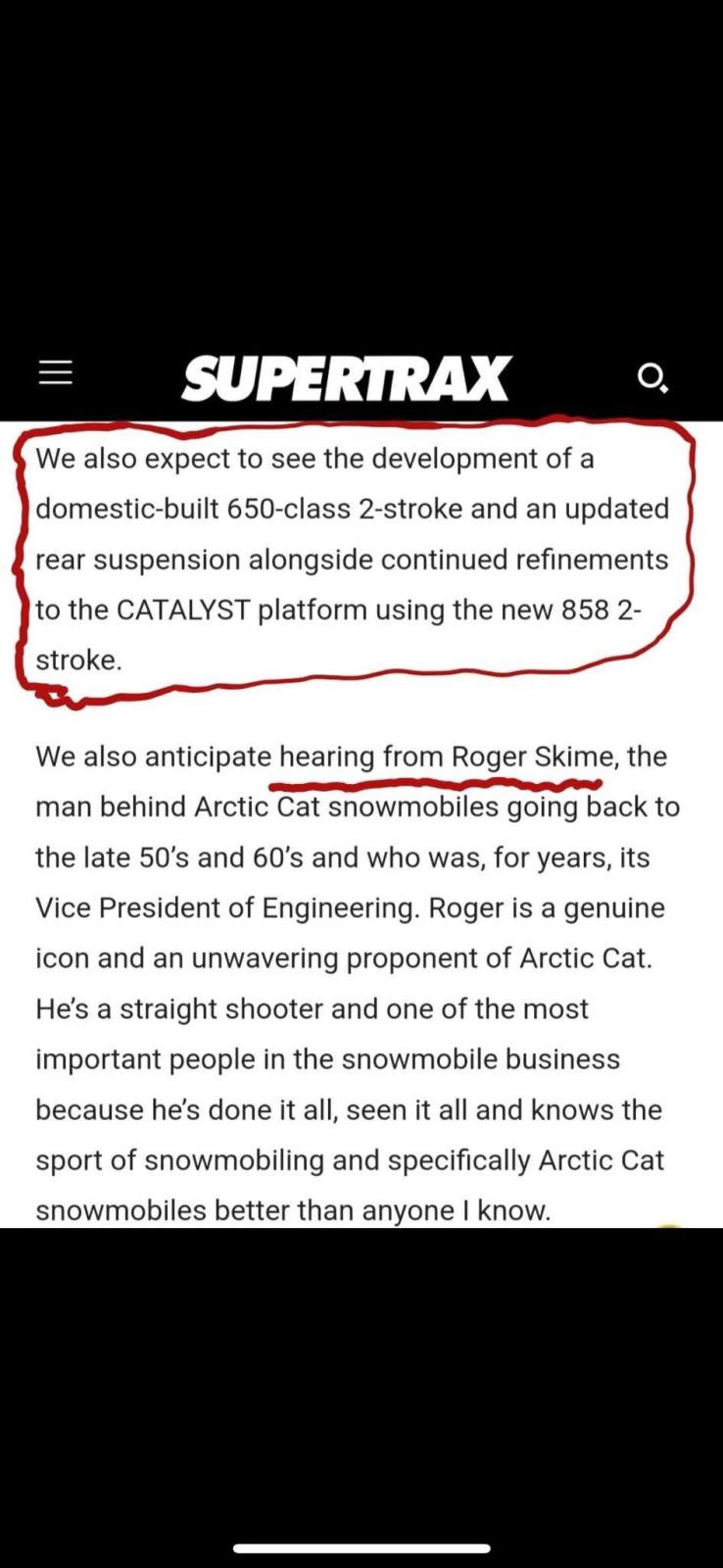Open the Supertrax hamburger menu
The width and height of the screenshot is (723, 1568).
coord(55,373)
